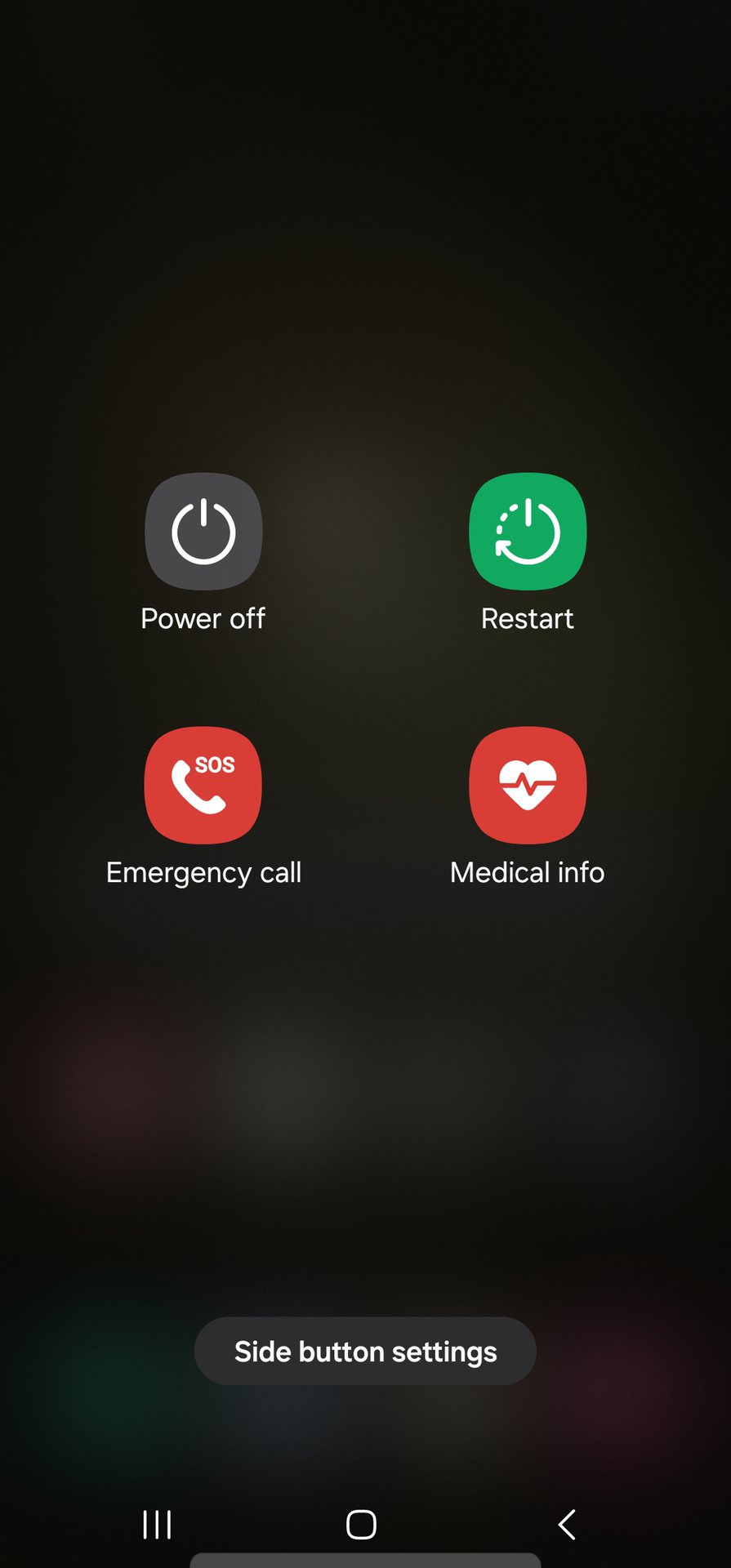Image resolution: width=731 pixels, height=1568 pixels.
Task: Go back using the navigation bar
Action: (x=567, y=1524)
